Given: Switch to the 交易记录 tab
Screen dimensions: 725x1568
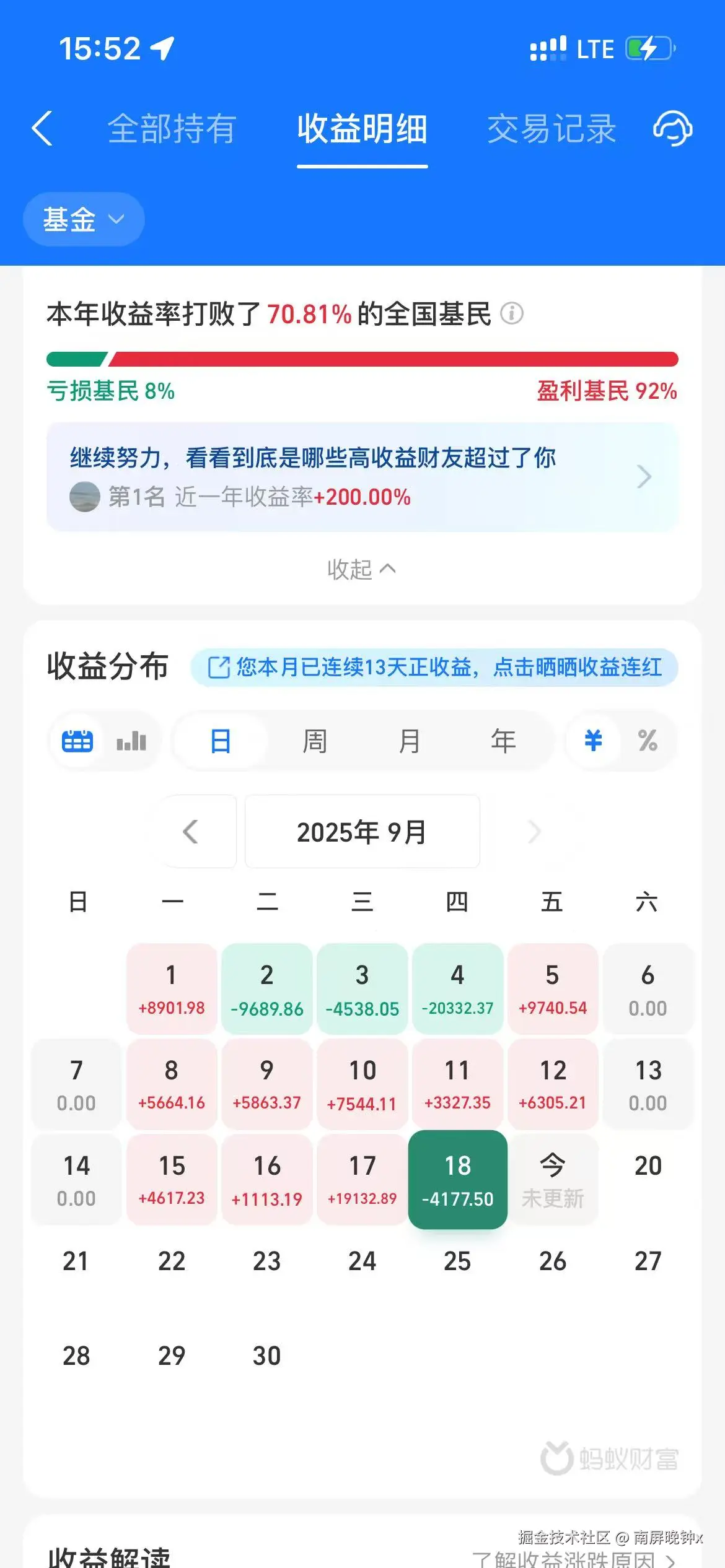Looking at the screenshot, I should click(x=550, y=129).
